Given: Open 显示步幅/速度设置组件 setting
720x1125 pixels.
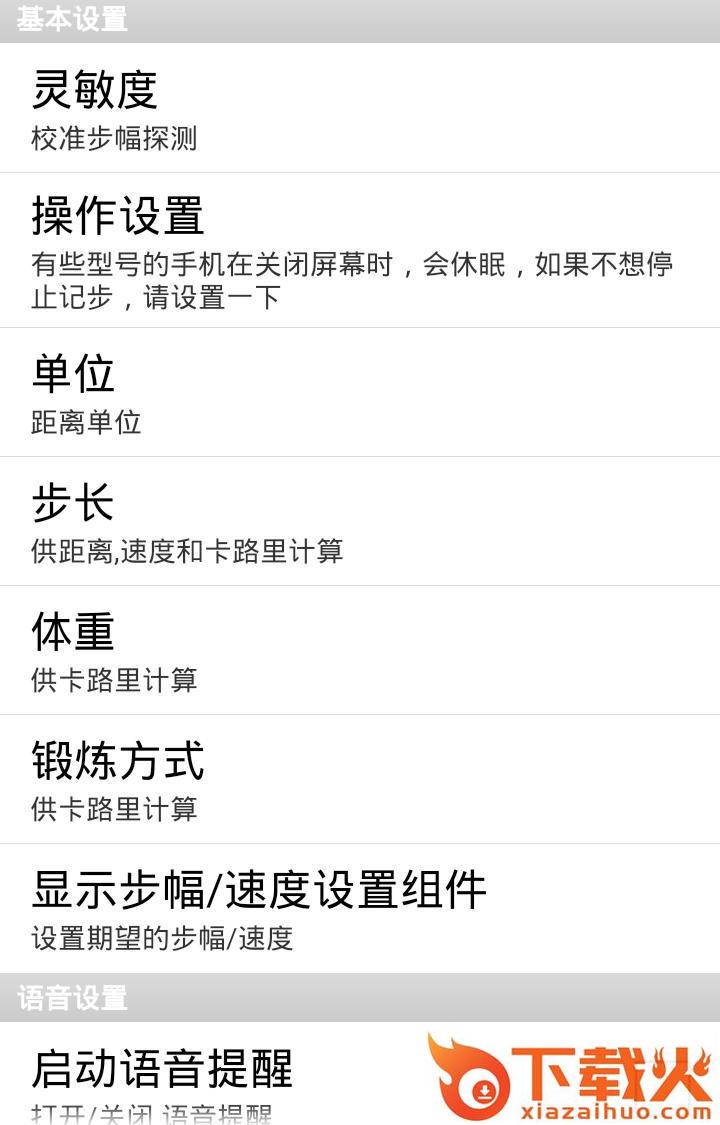Looking at the screenshot, I should 360,908.
